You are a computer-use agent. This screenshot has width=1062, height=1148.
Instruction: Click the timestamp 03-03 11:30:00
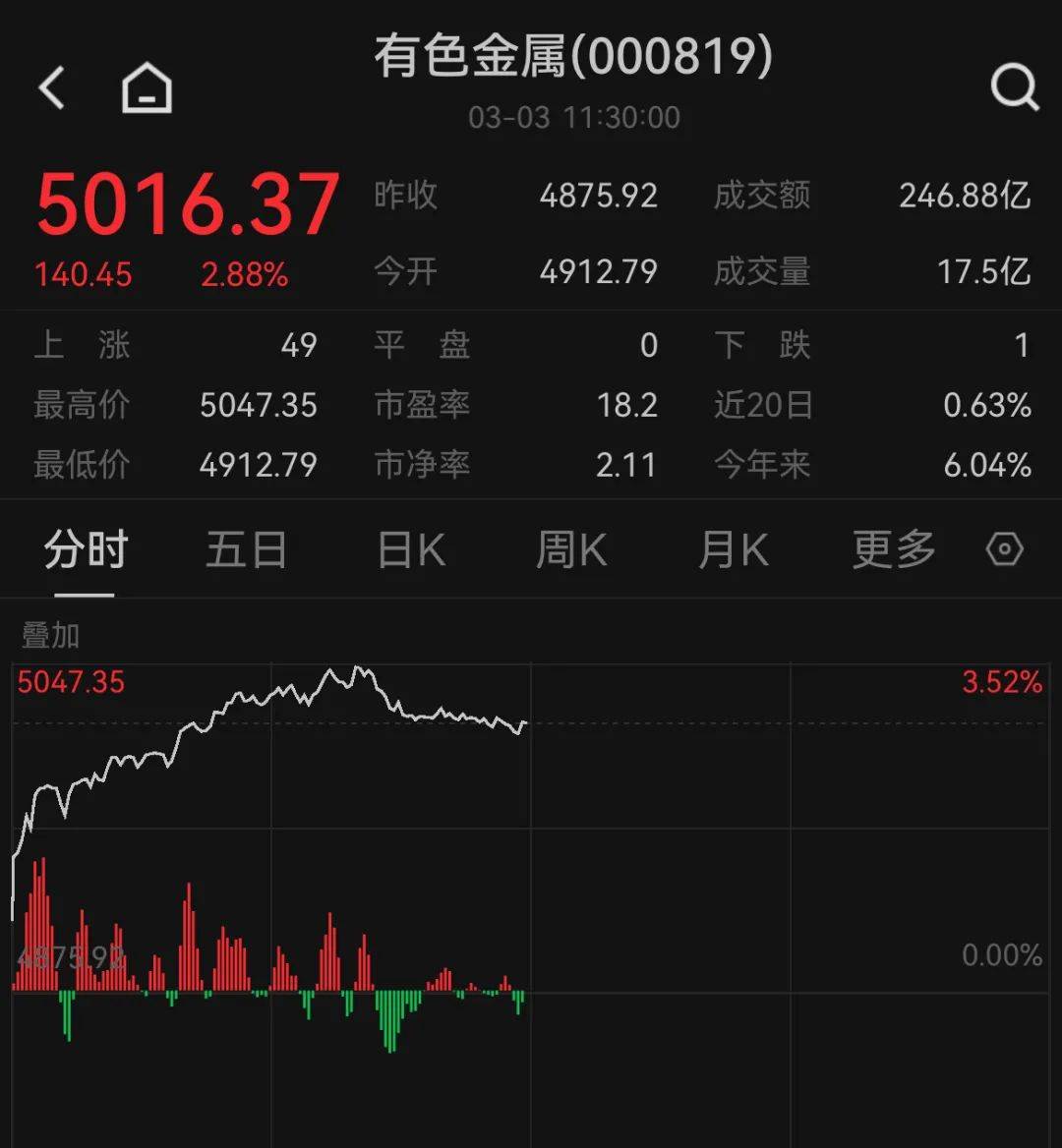pos(573,117)
